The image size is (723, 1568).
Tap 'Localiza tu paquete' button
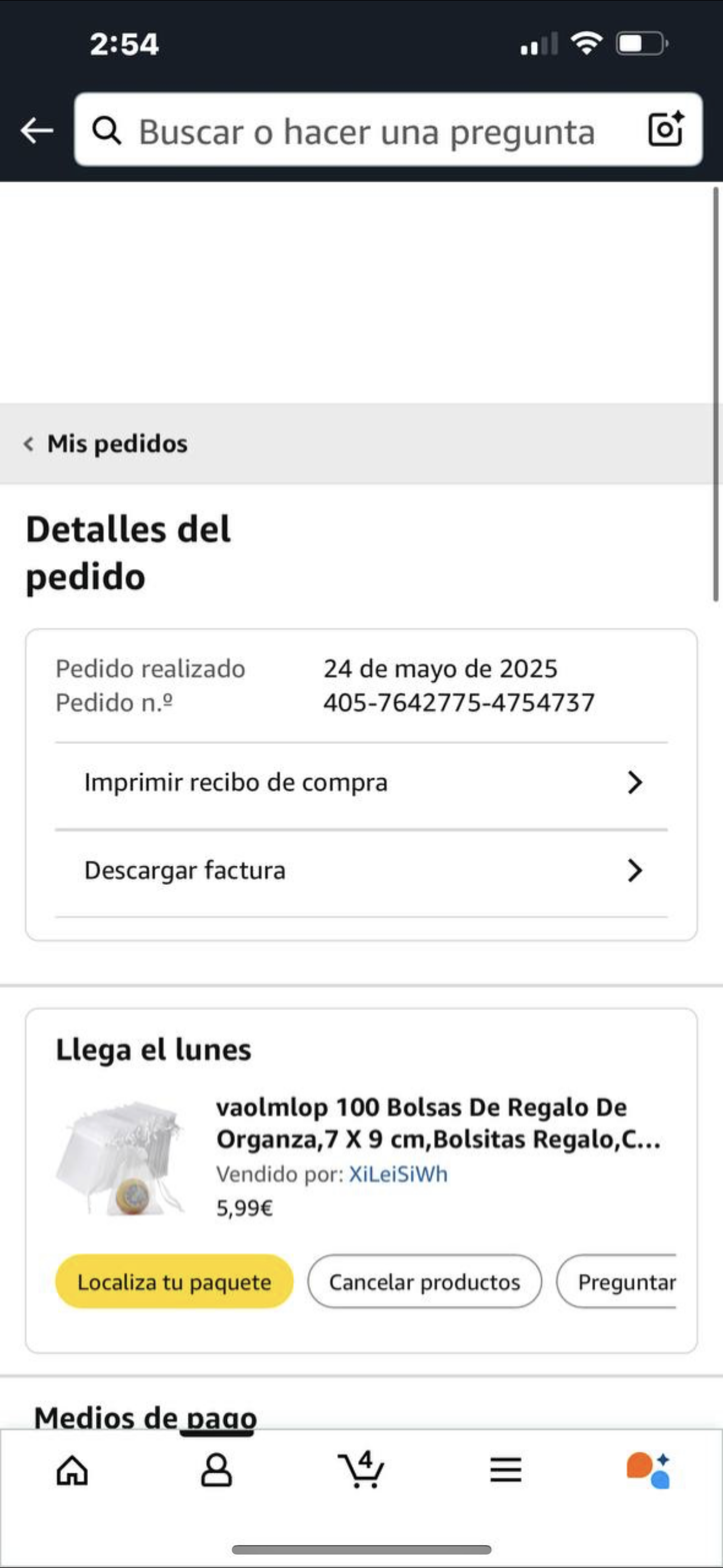coord(174,1282)
